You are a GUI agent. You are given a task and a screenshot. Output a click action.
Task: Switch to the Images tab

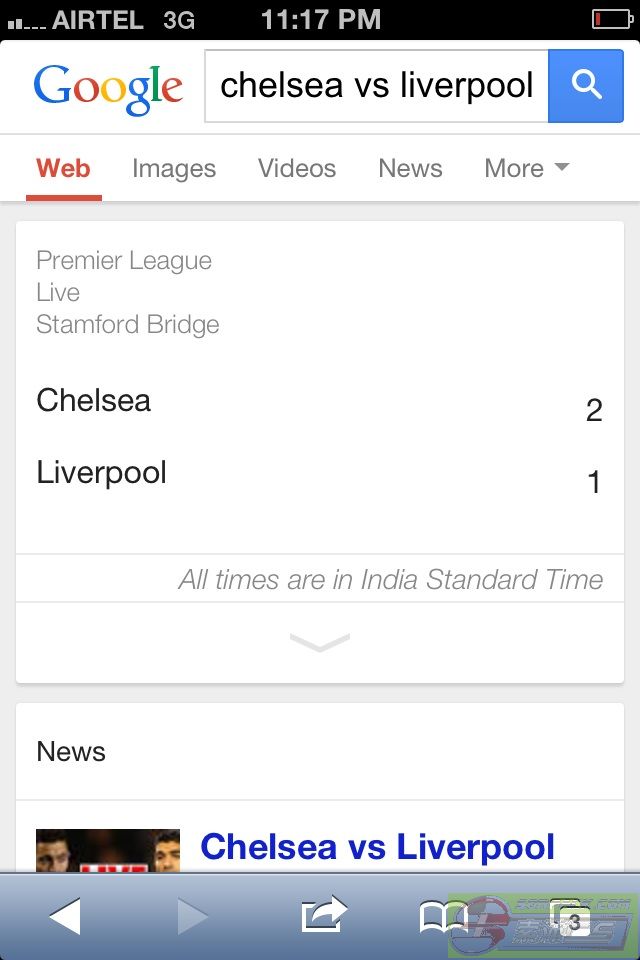pos(174,168)
